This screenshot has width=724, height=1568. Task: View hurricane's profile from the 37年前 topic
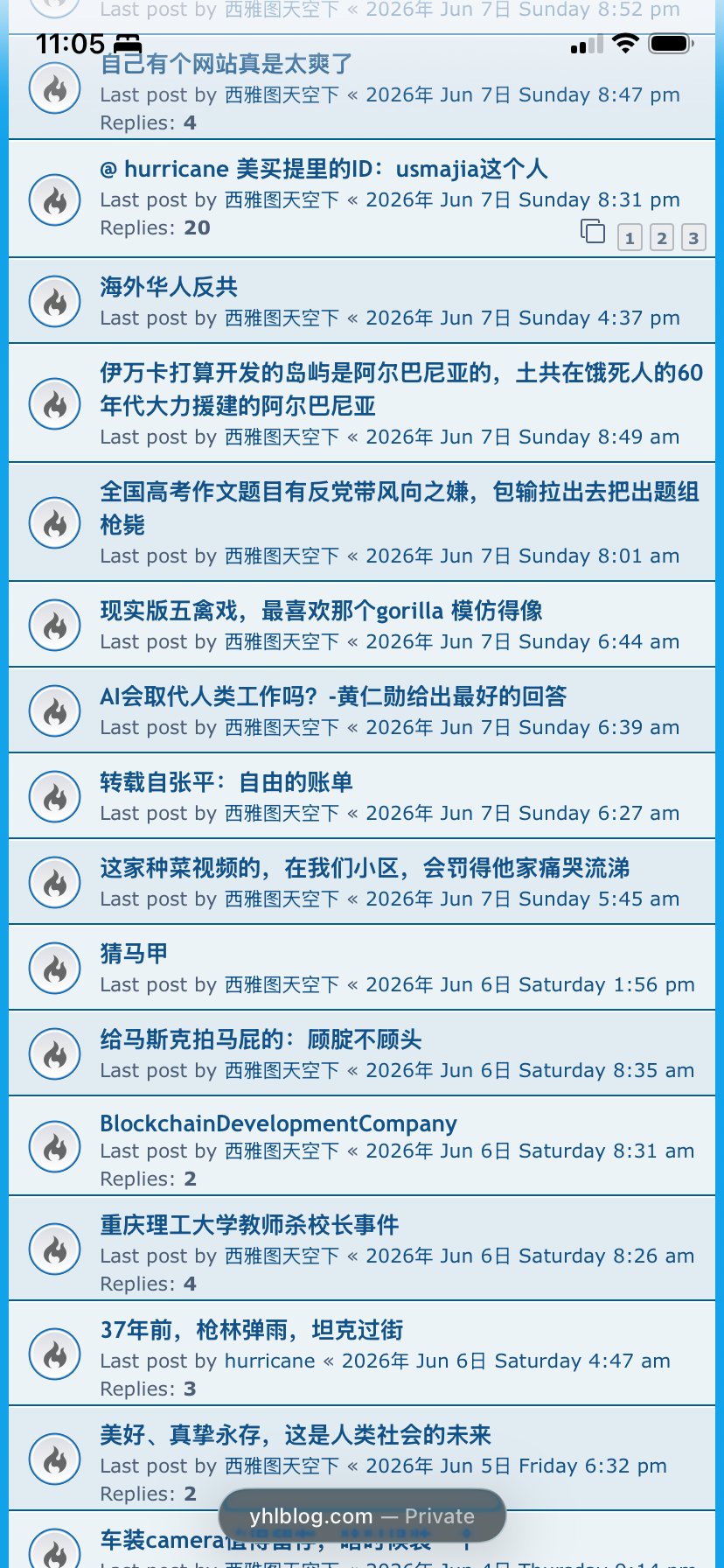(x=270, y=1361)
